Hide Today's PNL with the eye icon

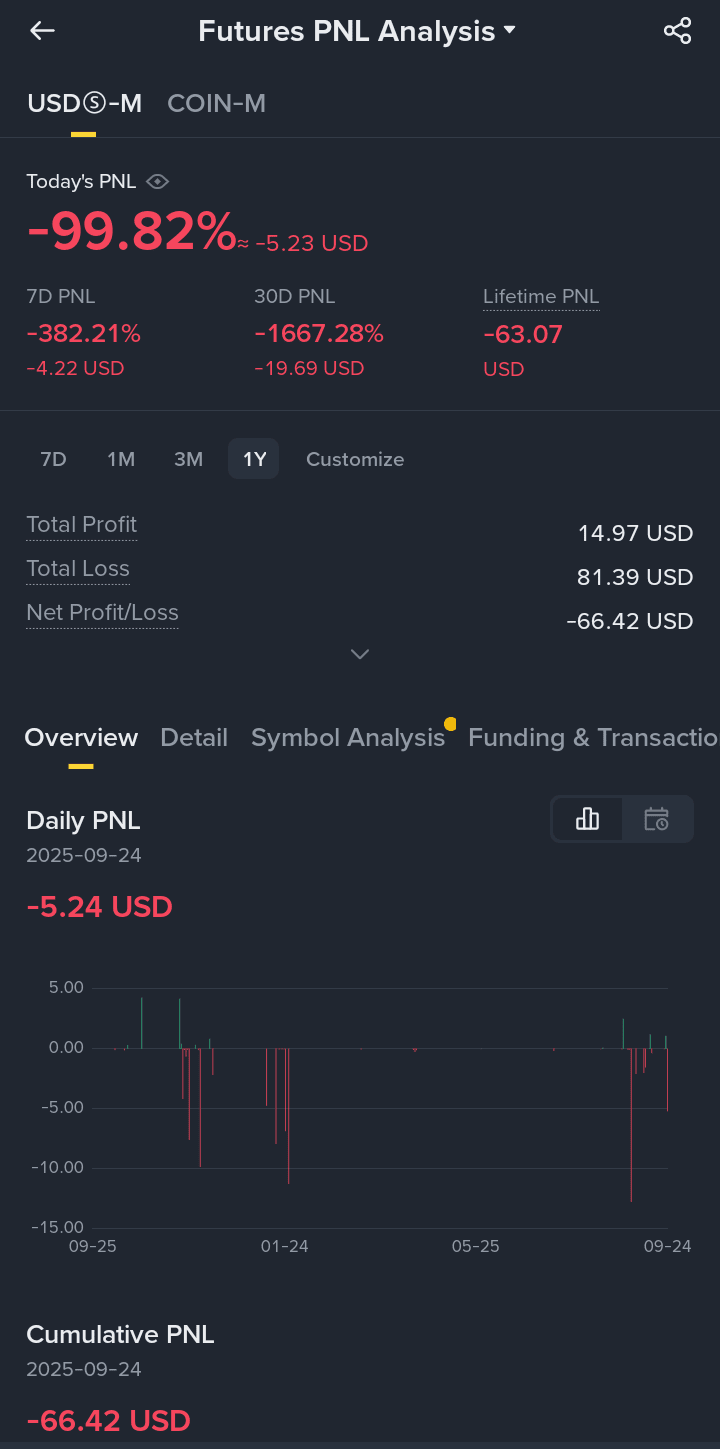pos(157,181)
